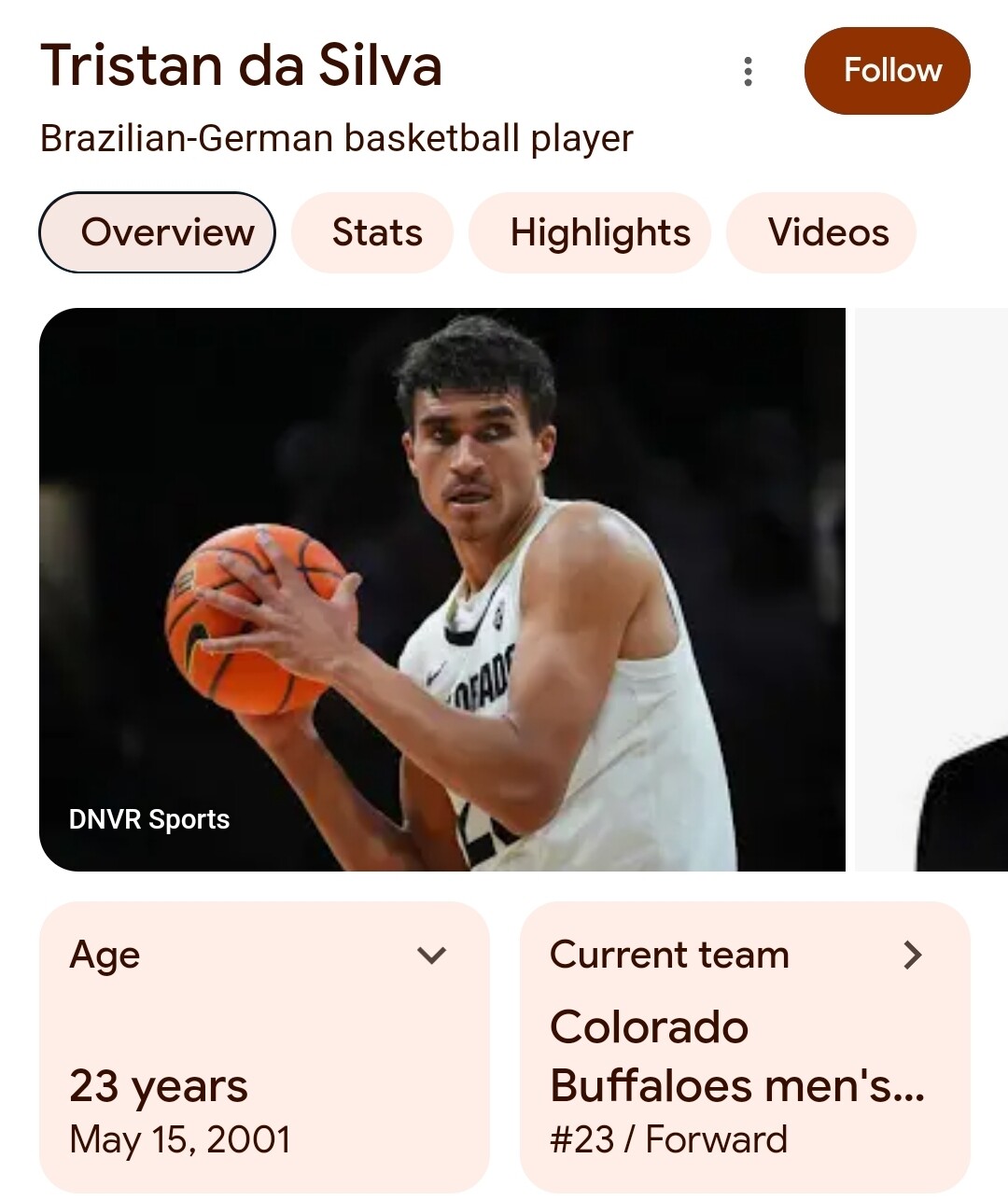Open the Current team card
This screenshot has width=1008, height=1200.
(744, 1045)
